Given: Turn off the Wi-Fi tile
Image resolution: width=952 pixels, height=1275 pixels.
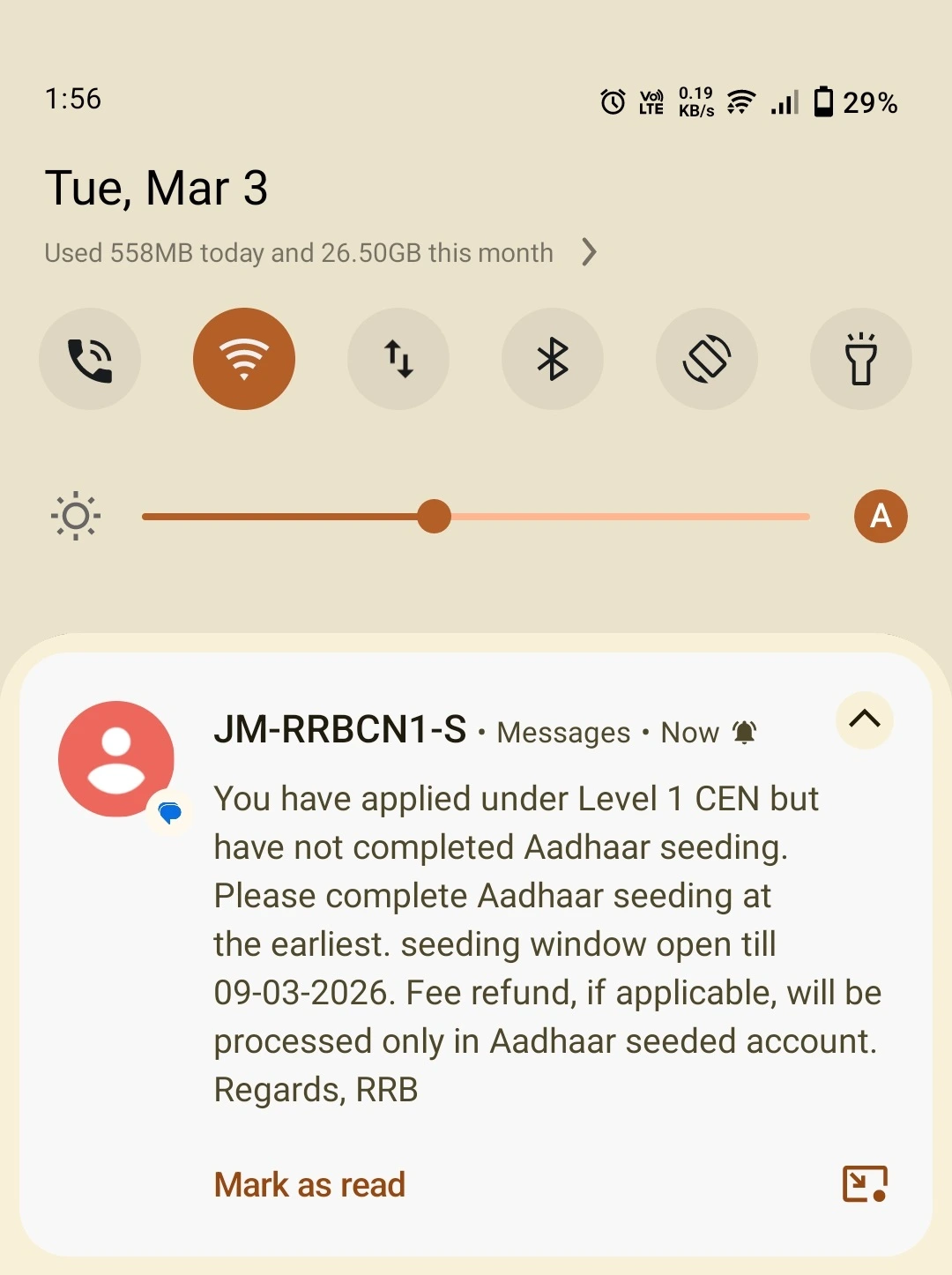Looking at the screenshot, I should click(x=244, y=359).
